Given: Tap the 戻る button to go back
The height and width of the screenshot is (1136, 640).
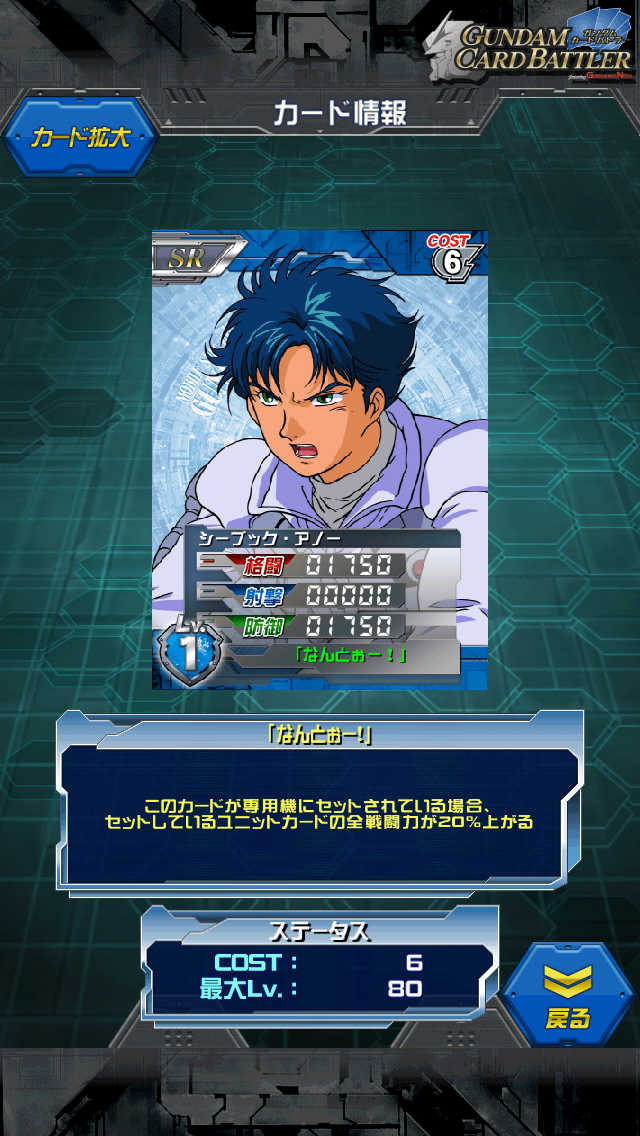Looking at the screenshot, I should click(568, 995).
